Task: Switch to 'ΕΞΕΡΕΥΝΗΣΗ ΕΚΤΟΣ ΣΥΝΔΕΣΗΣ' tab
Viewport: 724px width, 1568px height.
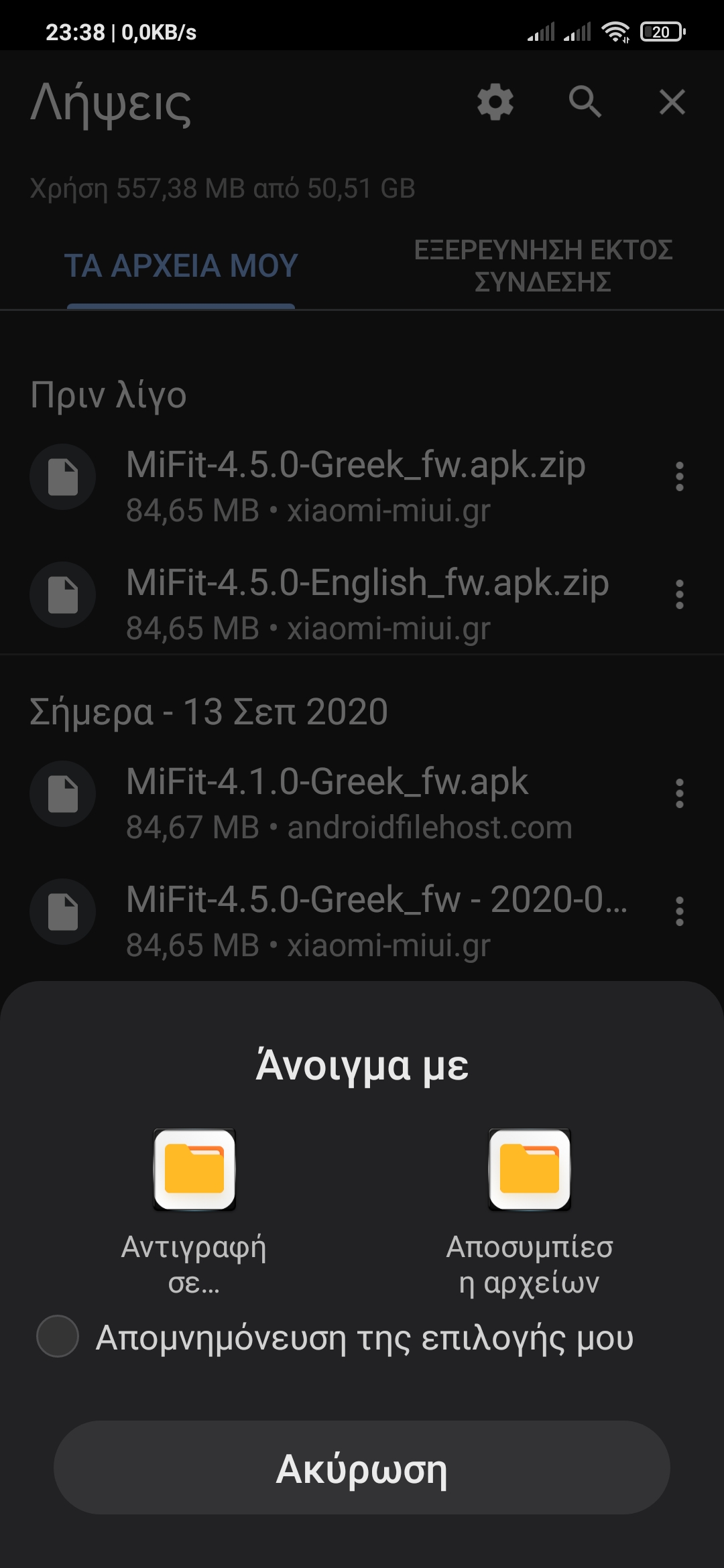Action: click(543, 266)
